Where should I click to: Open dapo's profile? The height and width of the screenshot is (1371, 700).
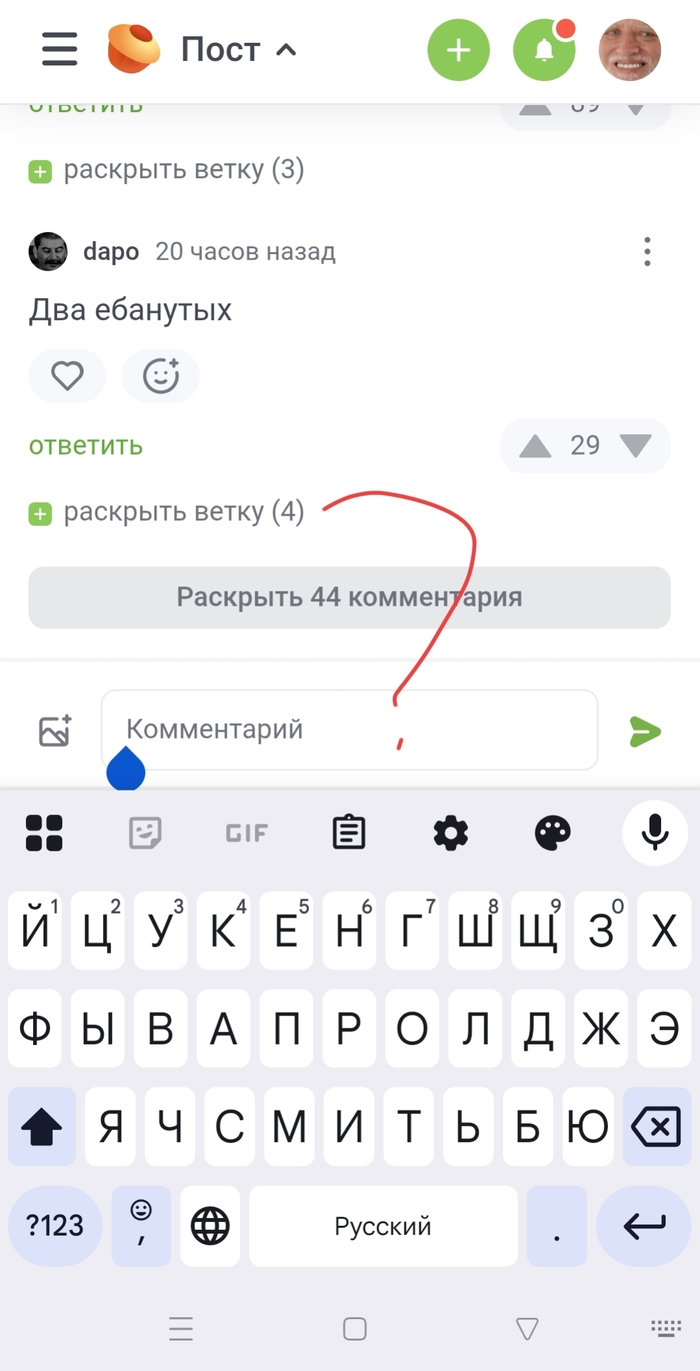110,251
